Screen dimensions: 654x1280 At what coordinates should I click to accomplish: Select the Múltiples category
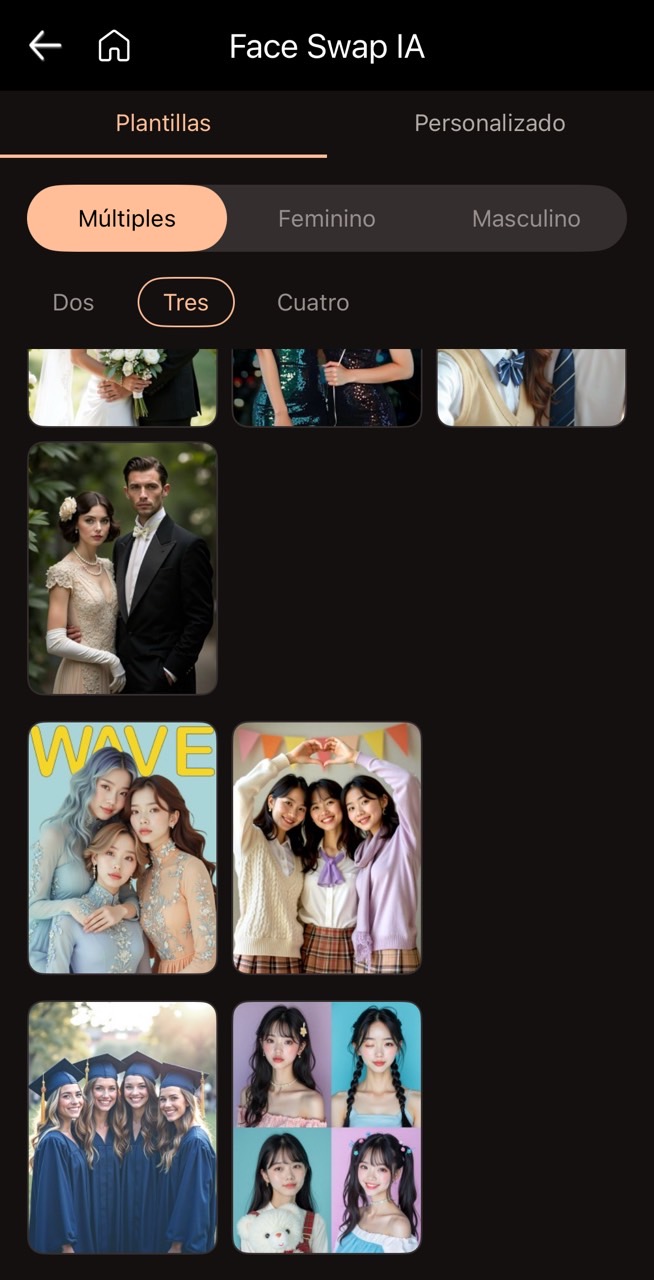click(127, 218)
